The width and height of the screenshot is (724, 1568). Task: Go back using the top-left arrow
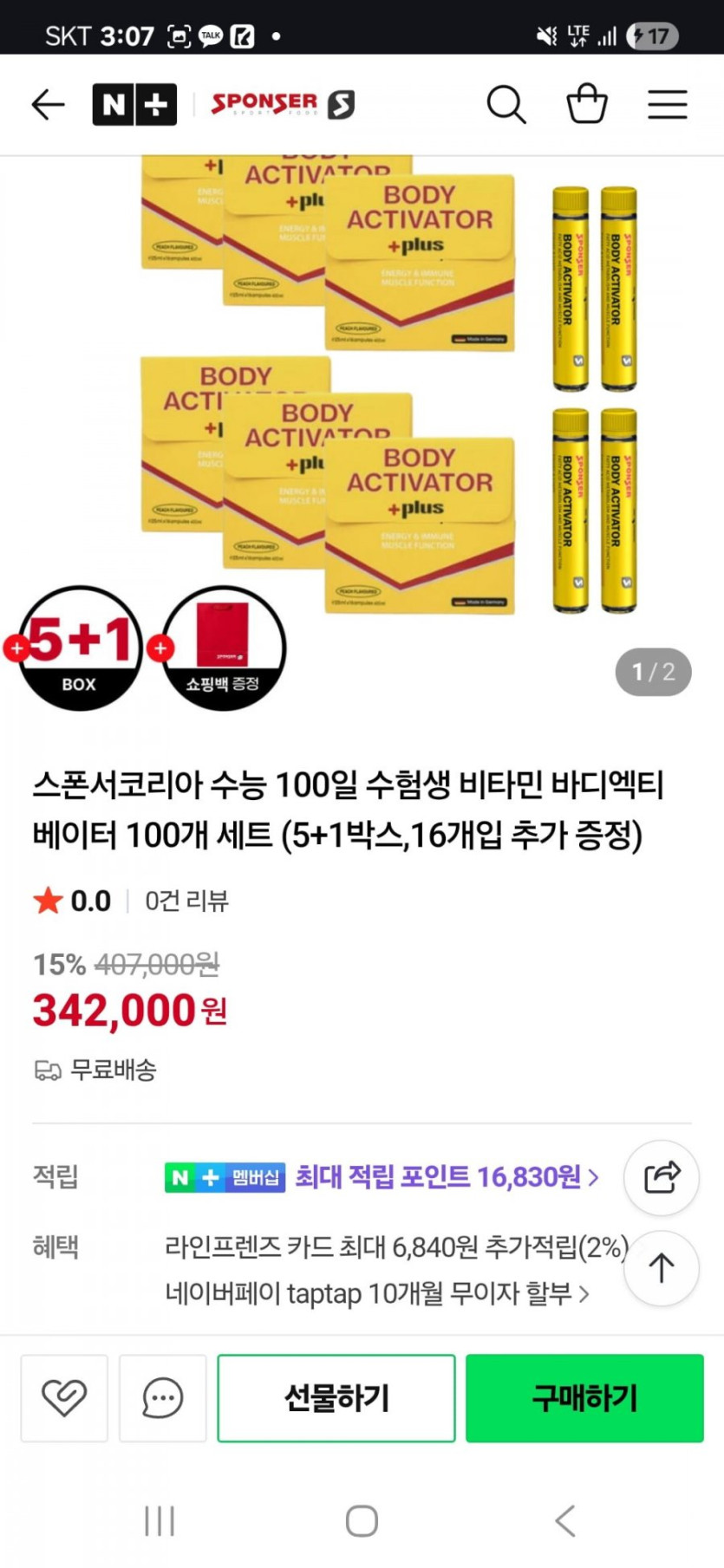(x=48, y=105)
